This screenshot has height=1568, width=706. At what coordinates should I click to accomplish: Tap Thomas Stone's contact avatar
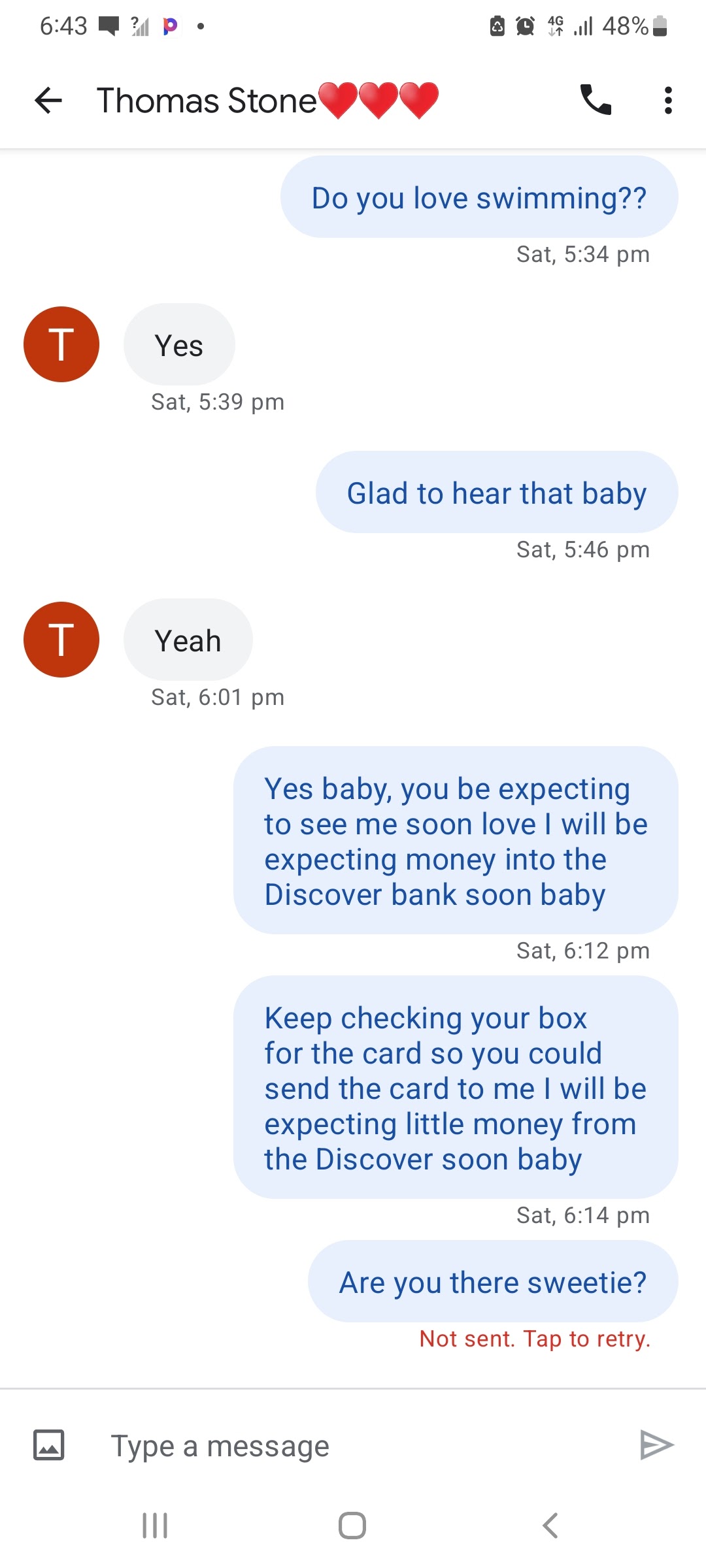tap(60, 344)
